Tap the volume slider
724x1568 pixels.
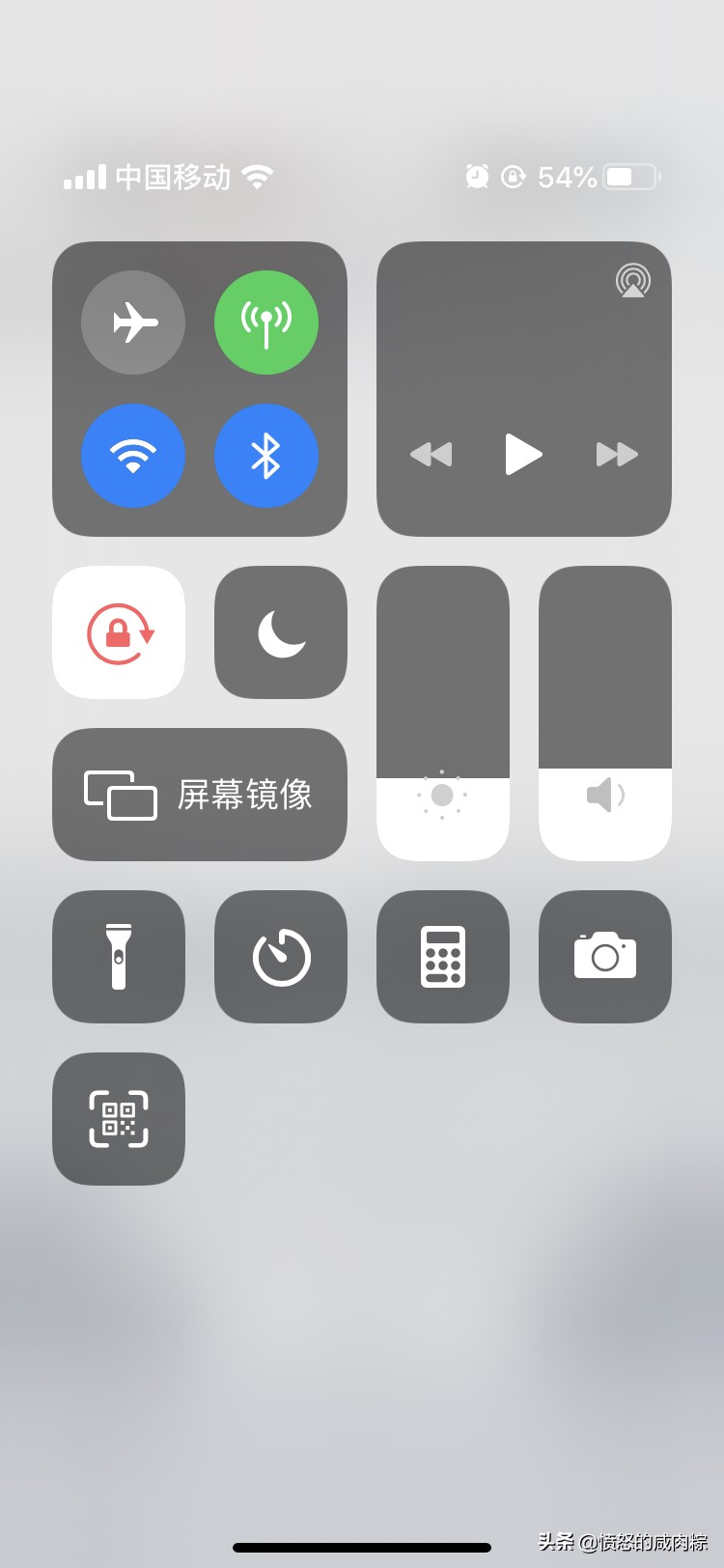(605, 714)
